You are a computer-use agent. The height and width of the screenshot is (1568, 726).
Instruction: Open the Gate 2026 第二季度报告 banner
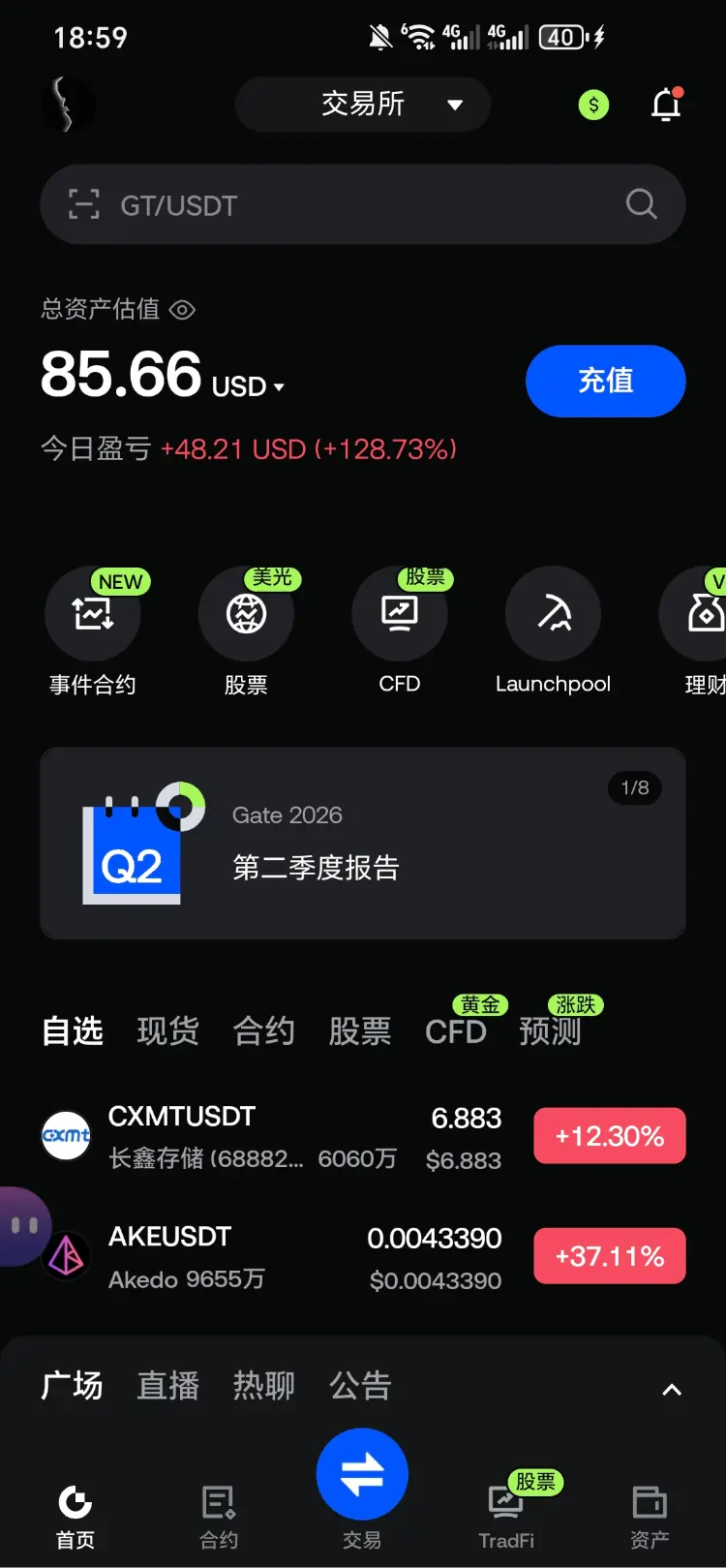[x=363, y=843]
